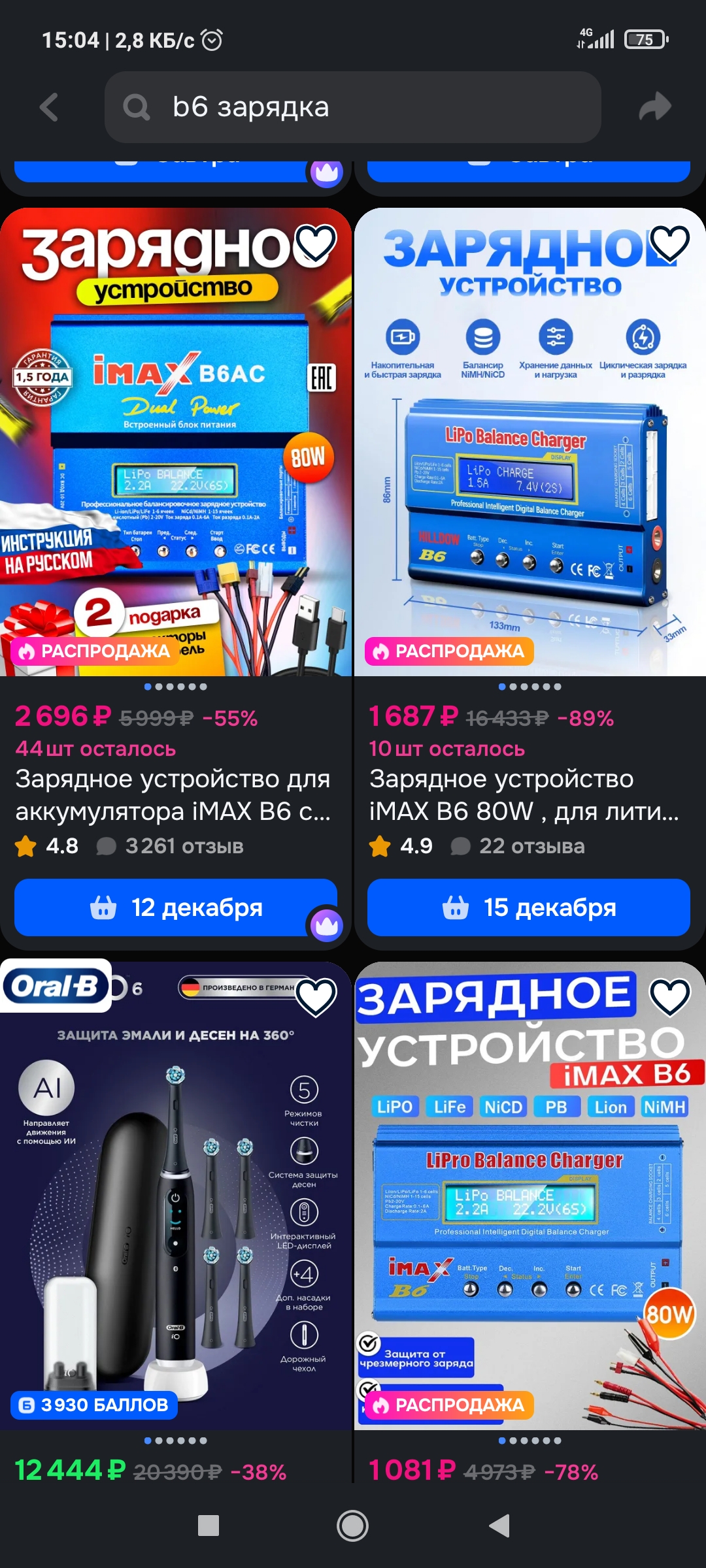Go back from search results
This screenshot has width=706, height=1568.
point(49,107)
